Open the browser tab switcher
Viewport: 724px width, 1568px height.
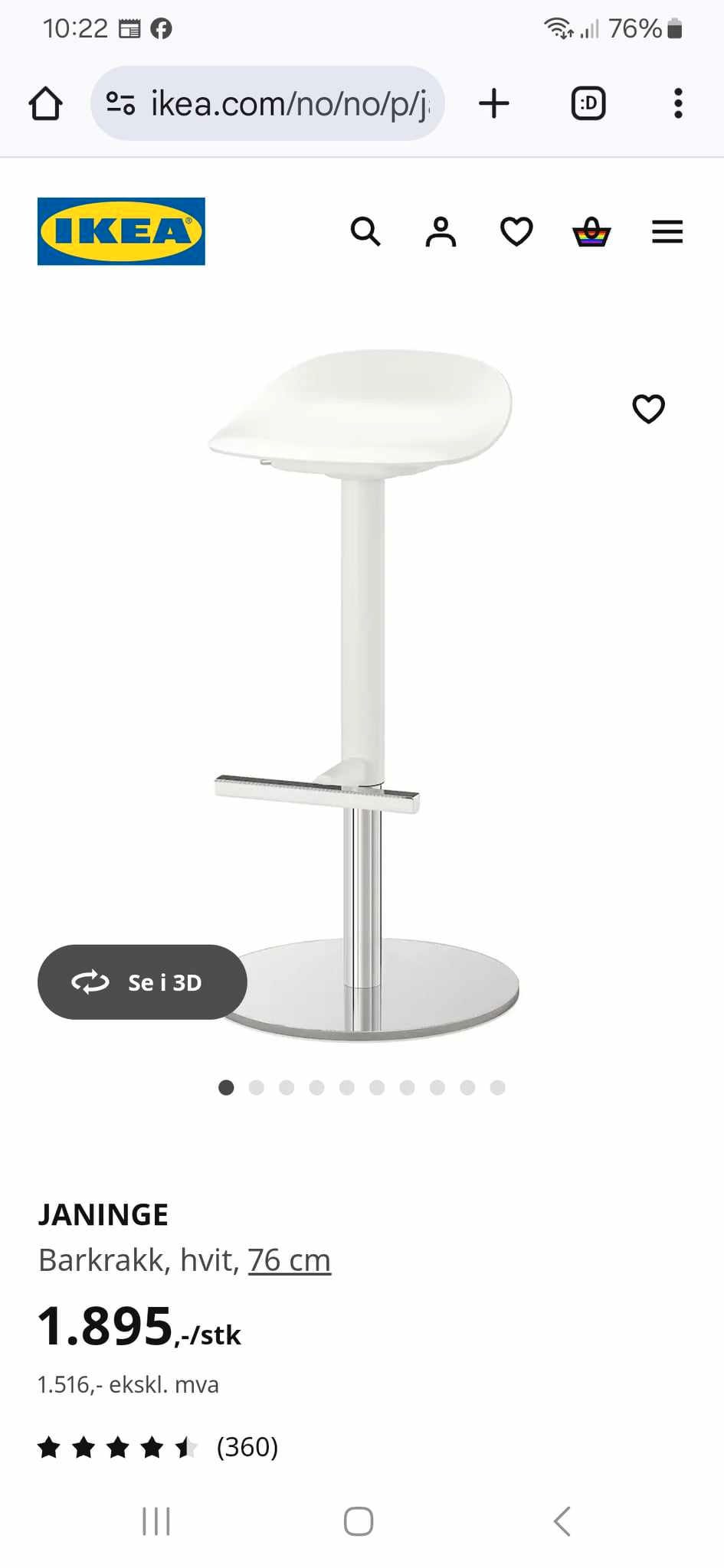click(x=588, y=103)
